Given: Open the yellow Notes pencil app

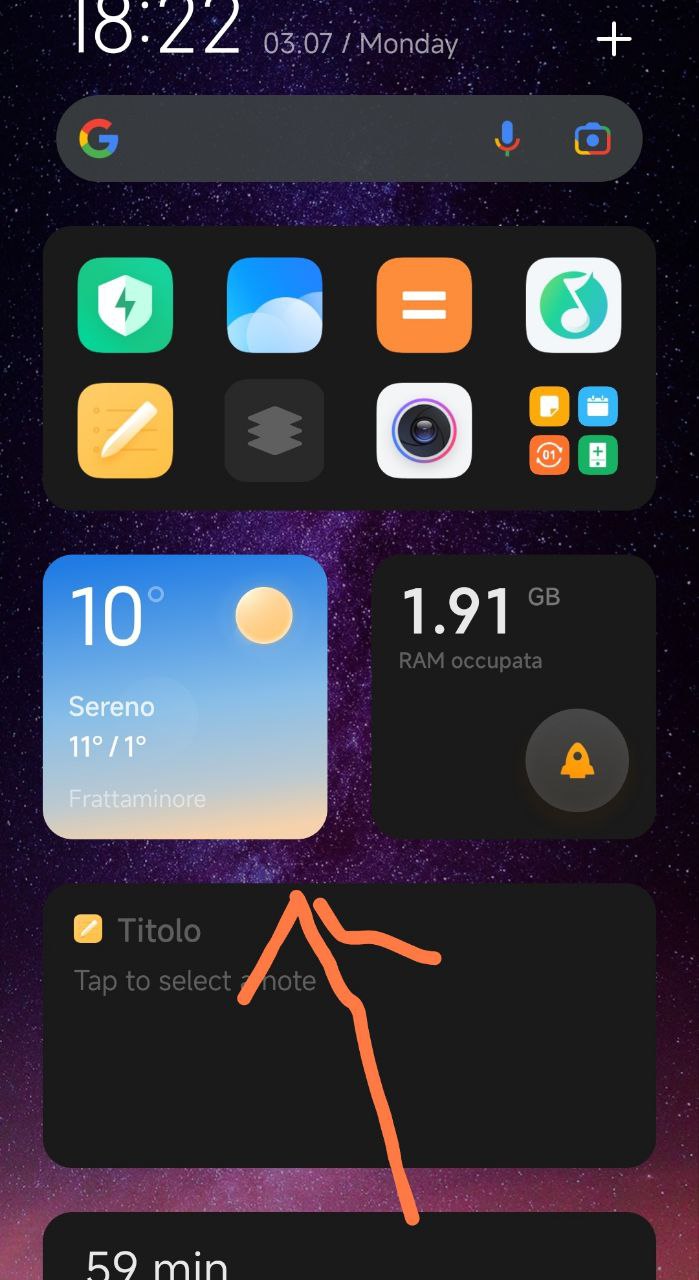Looking at the screenshot, I should pyautogui.click(x=125, y=431).
